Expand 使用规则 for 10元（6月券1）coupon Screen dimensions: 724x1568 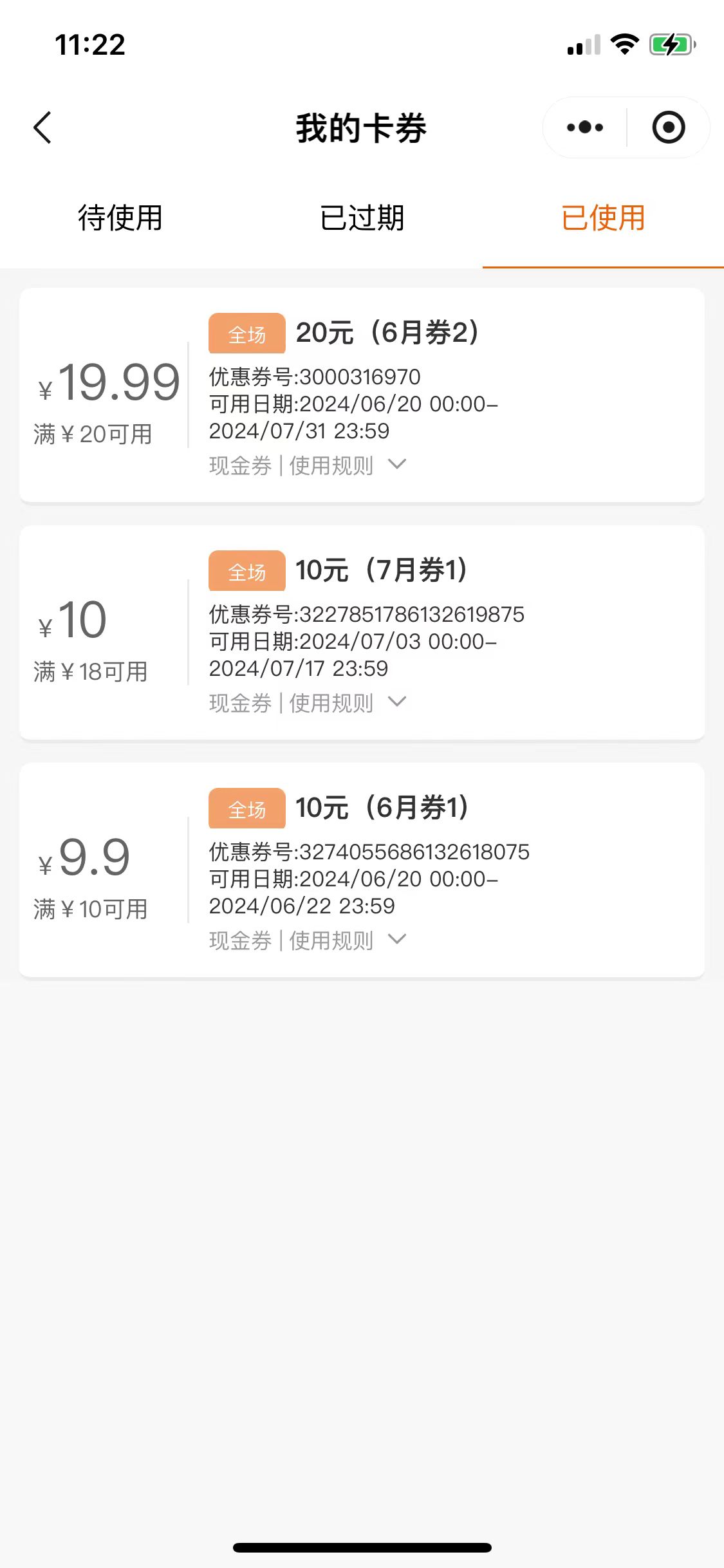click(x=348, y=940)
